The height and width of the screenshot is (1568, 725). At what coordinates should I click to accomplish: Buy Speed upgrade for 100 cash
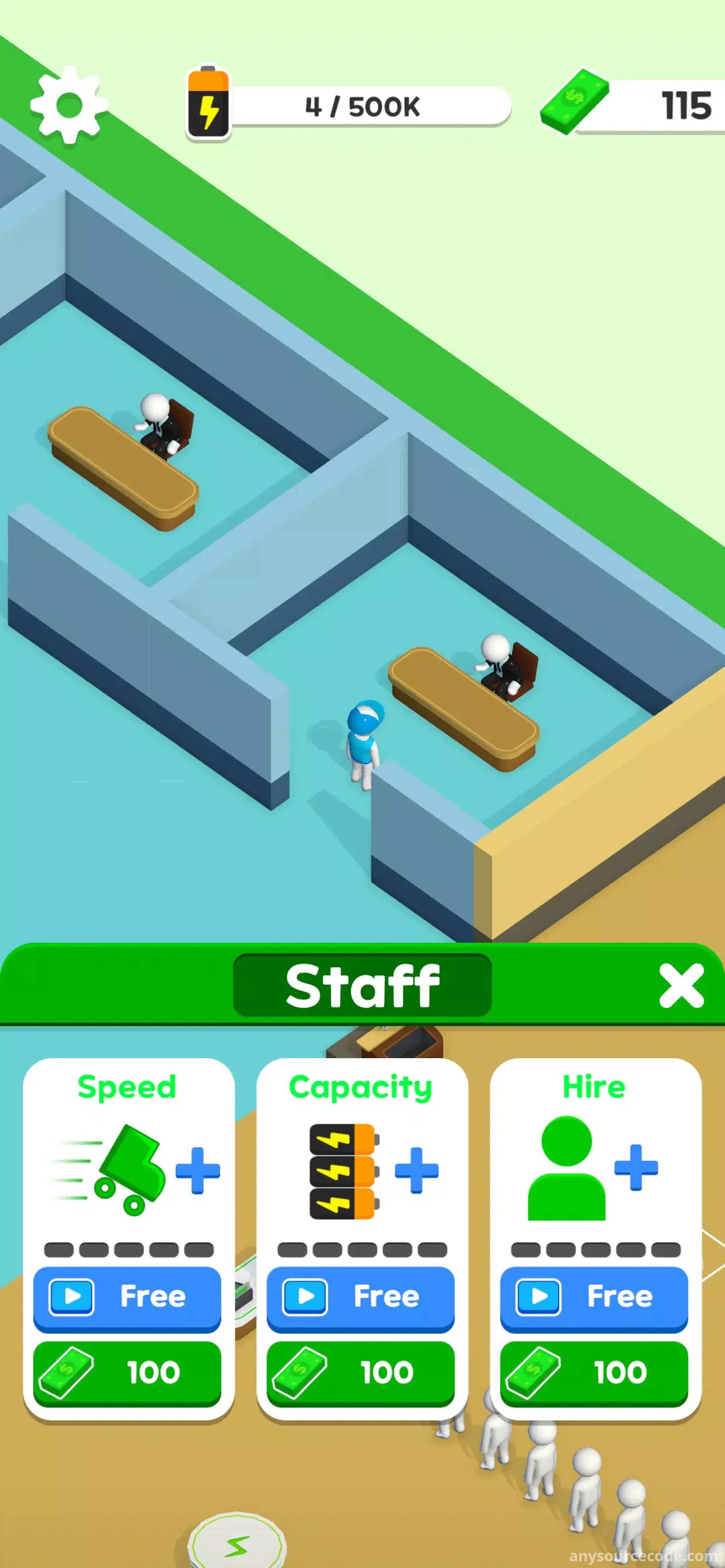point(127,1373)
